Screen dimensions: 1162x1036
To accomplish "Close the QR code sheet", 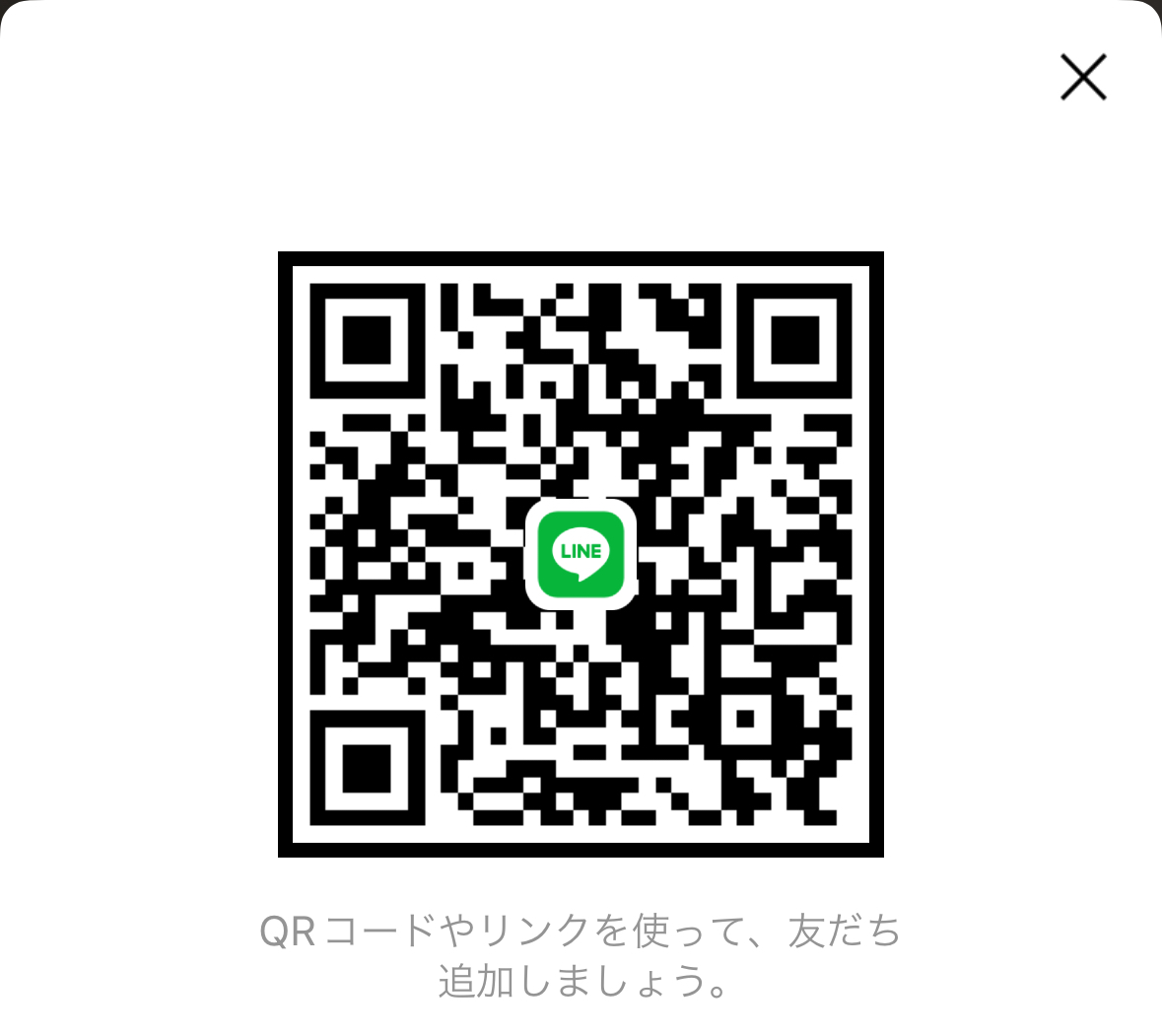I will coord(1083,78).
